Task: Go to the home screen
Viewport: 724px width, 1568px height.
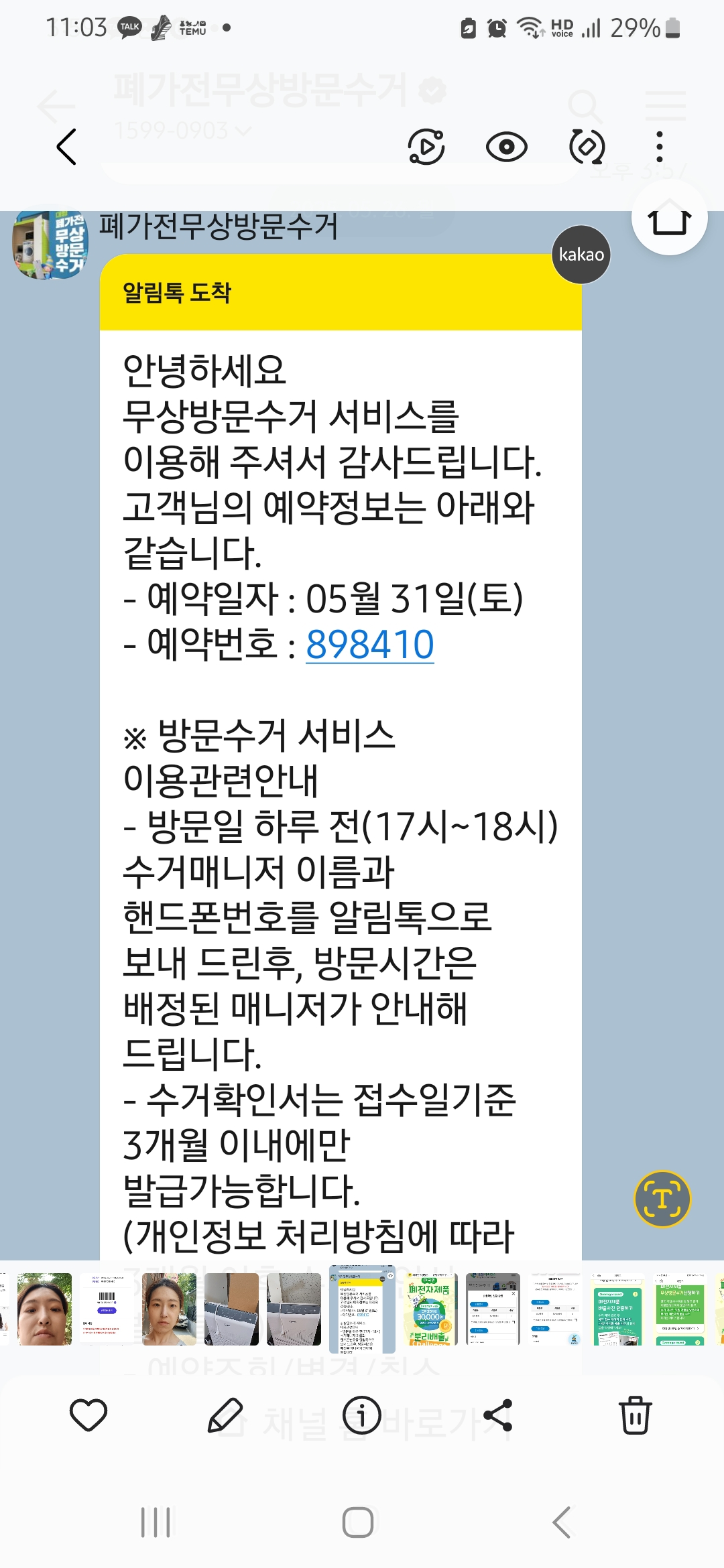Action: (358, 1522)
